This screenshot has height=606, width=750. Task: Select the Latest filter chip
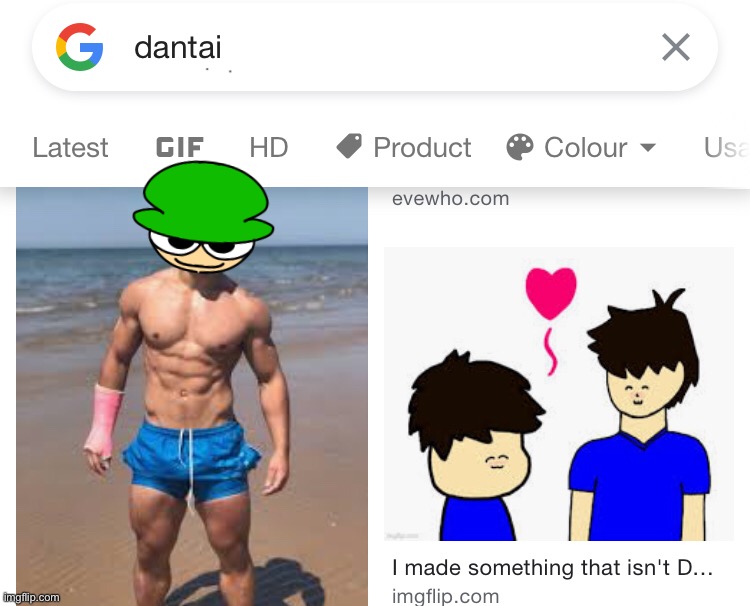click(70, 148)
